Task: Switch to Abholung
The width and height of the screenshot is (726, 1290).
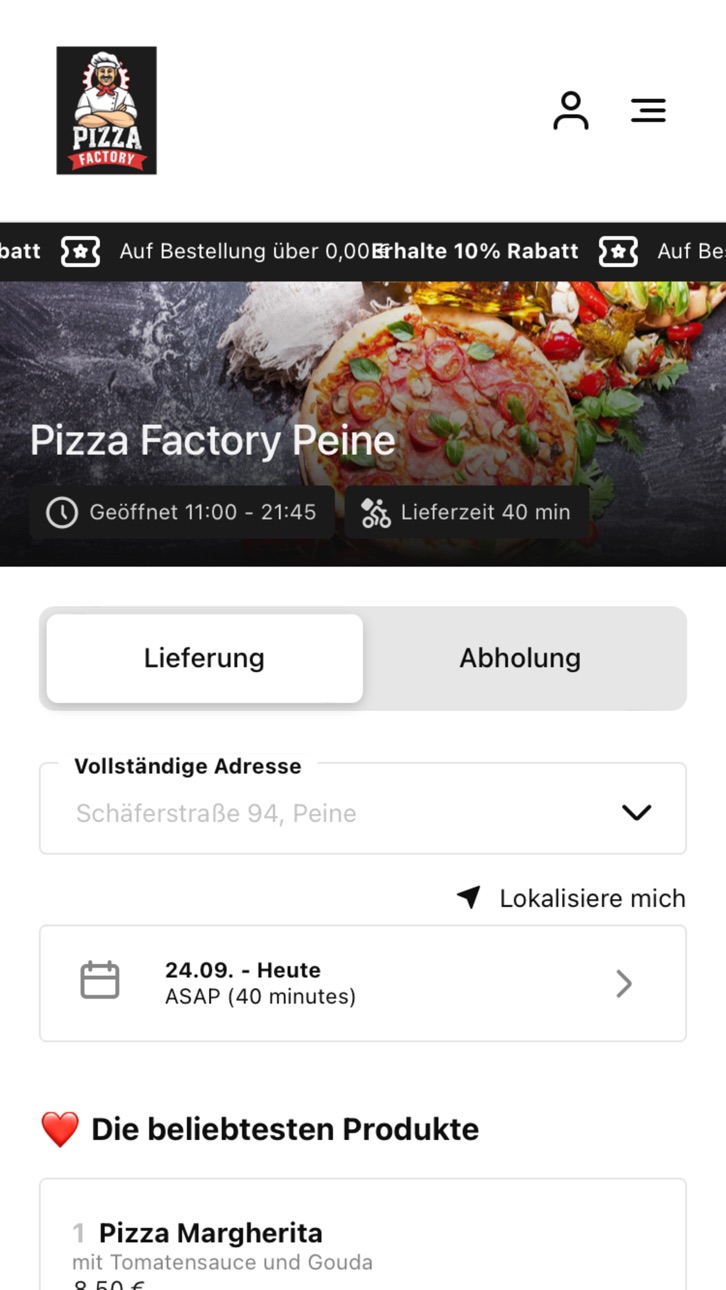Action: (x=520, y=658)
